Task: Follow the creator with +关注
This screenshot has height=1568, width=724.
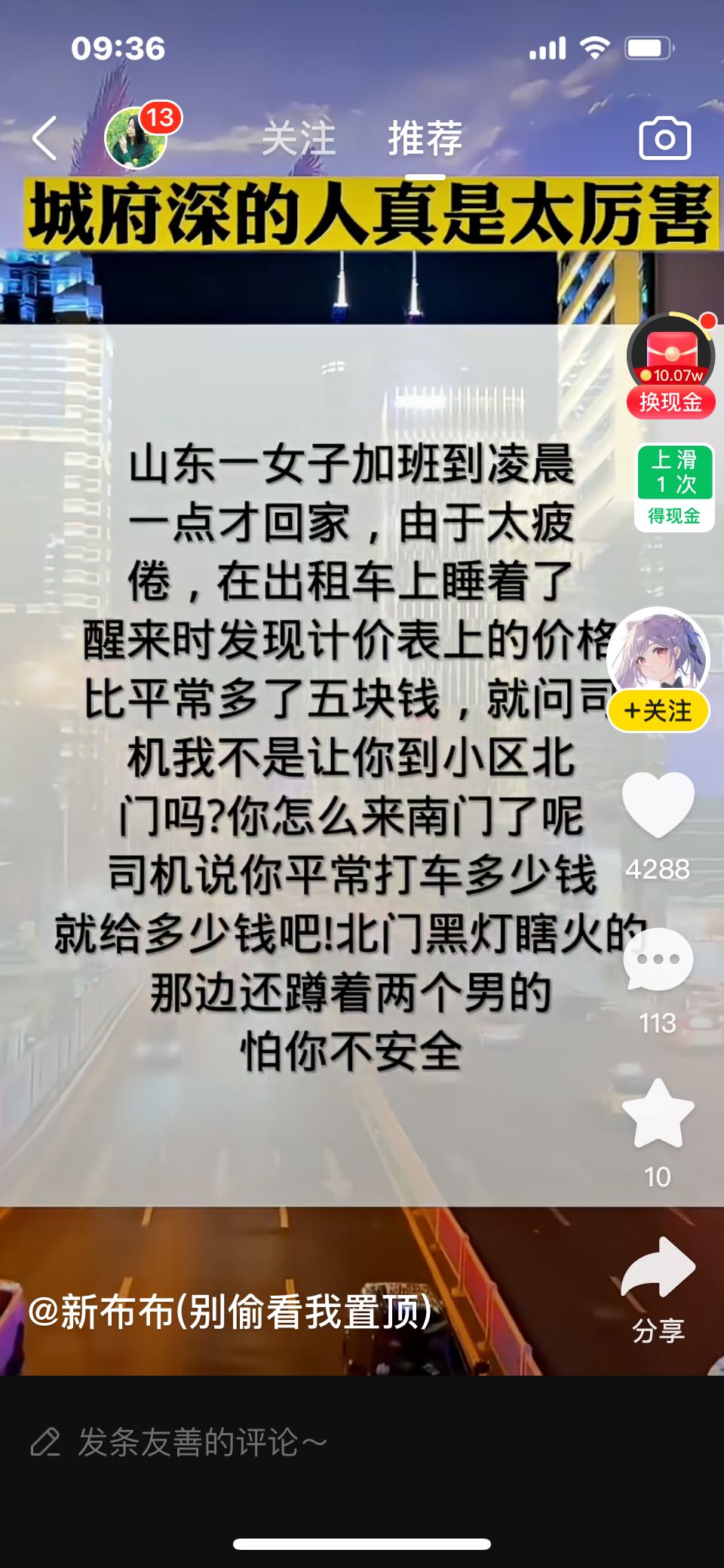Action: pyautogui.click(x=658, y=710)
